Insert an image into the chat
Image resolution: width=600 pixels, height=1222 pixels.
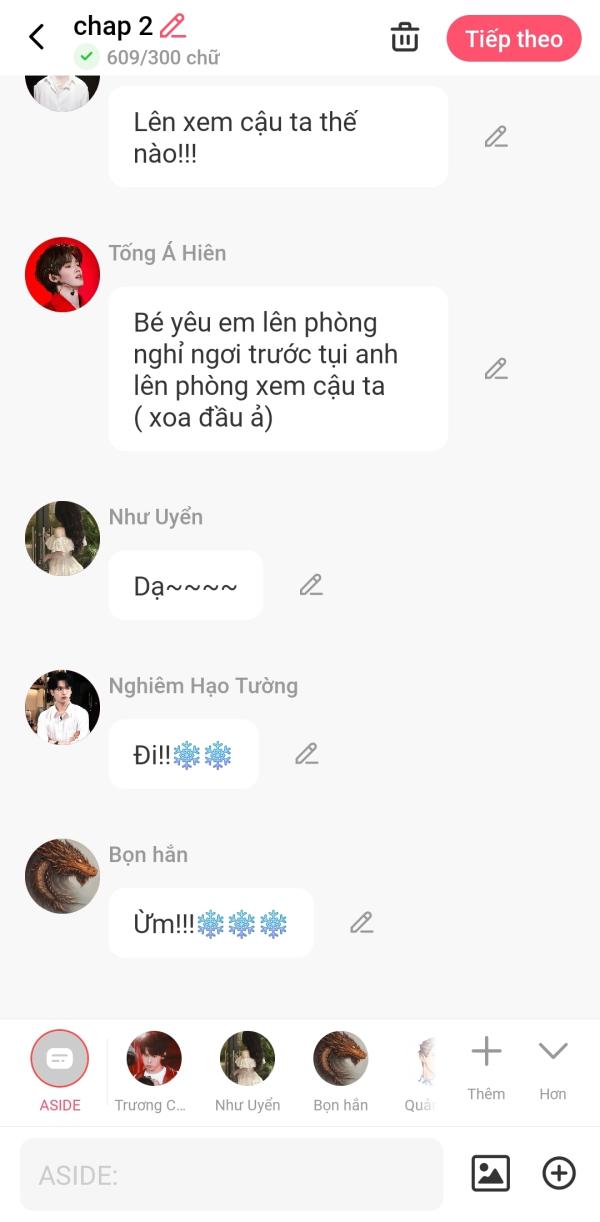490,1173
